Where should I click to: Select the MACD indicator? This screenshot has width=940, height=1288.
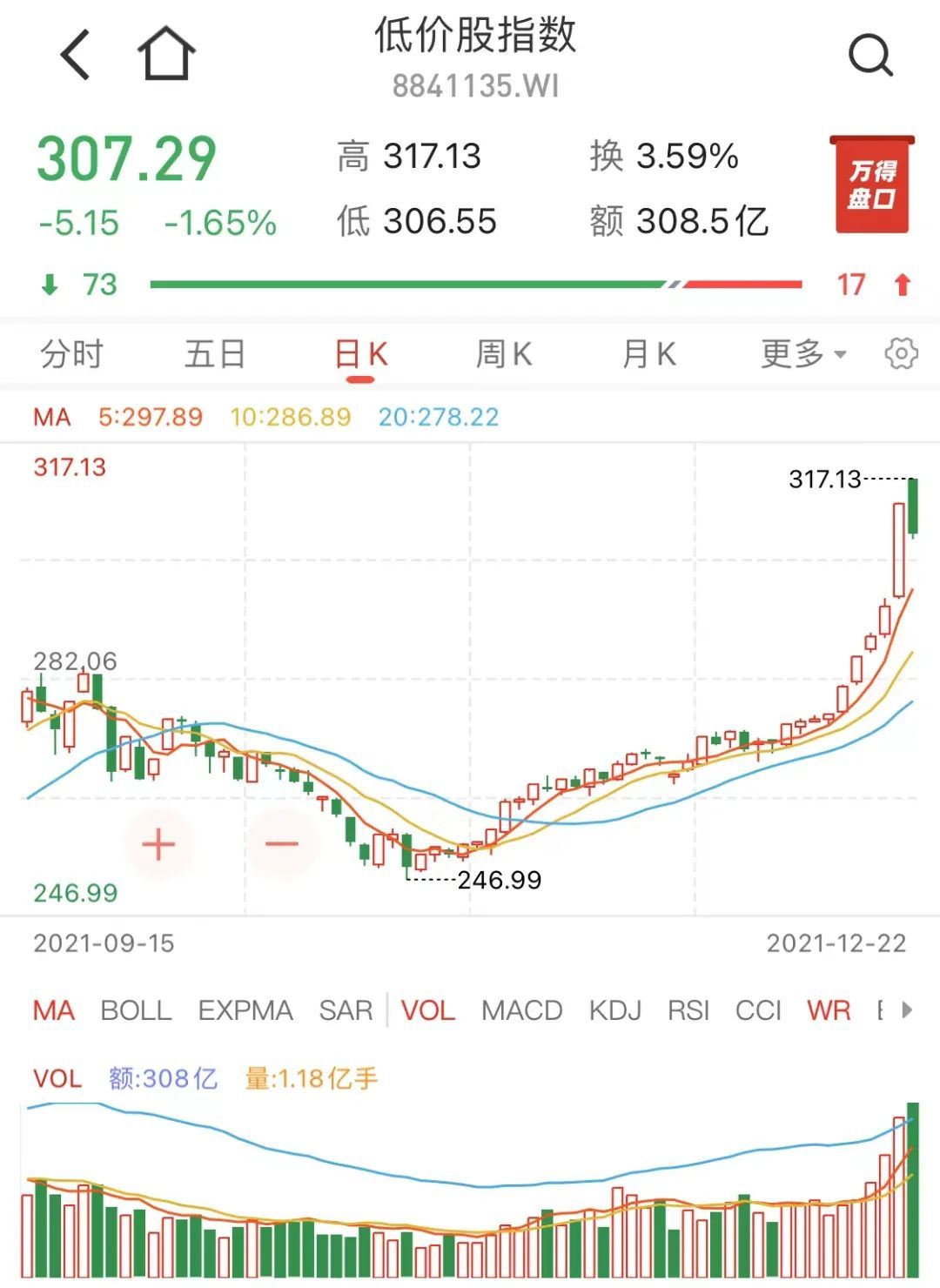pos(521,1010)
